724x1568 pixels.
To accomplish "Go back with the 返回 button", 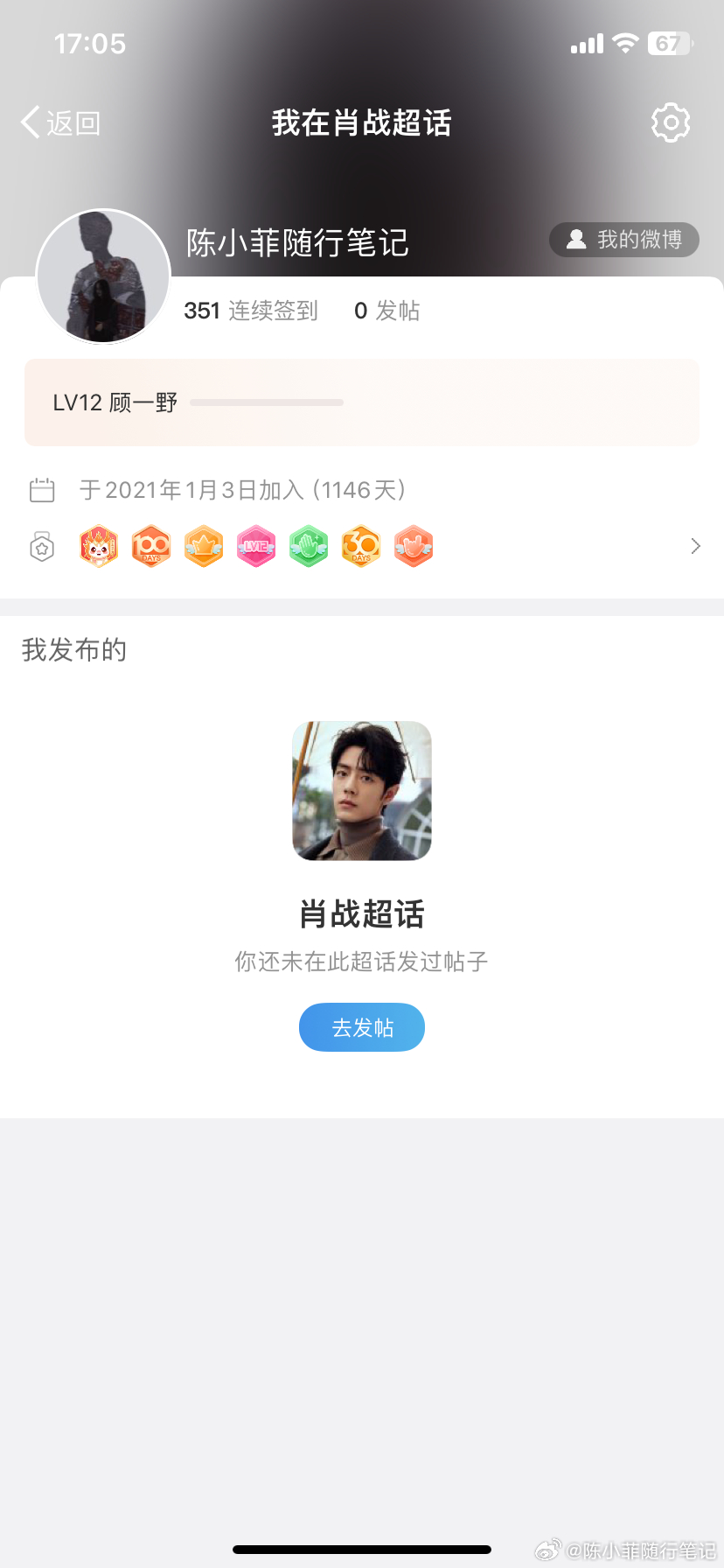I will [60, 123].
